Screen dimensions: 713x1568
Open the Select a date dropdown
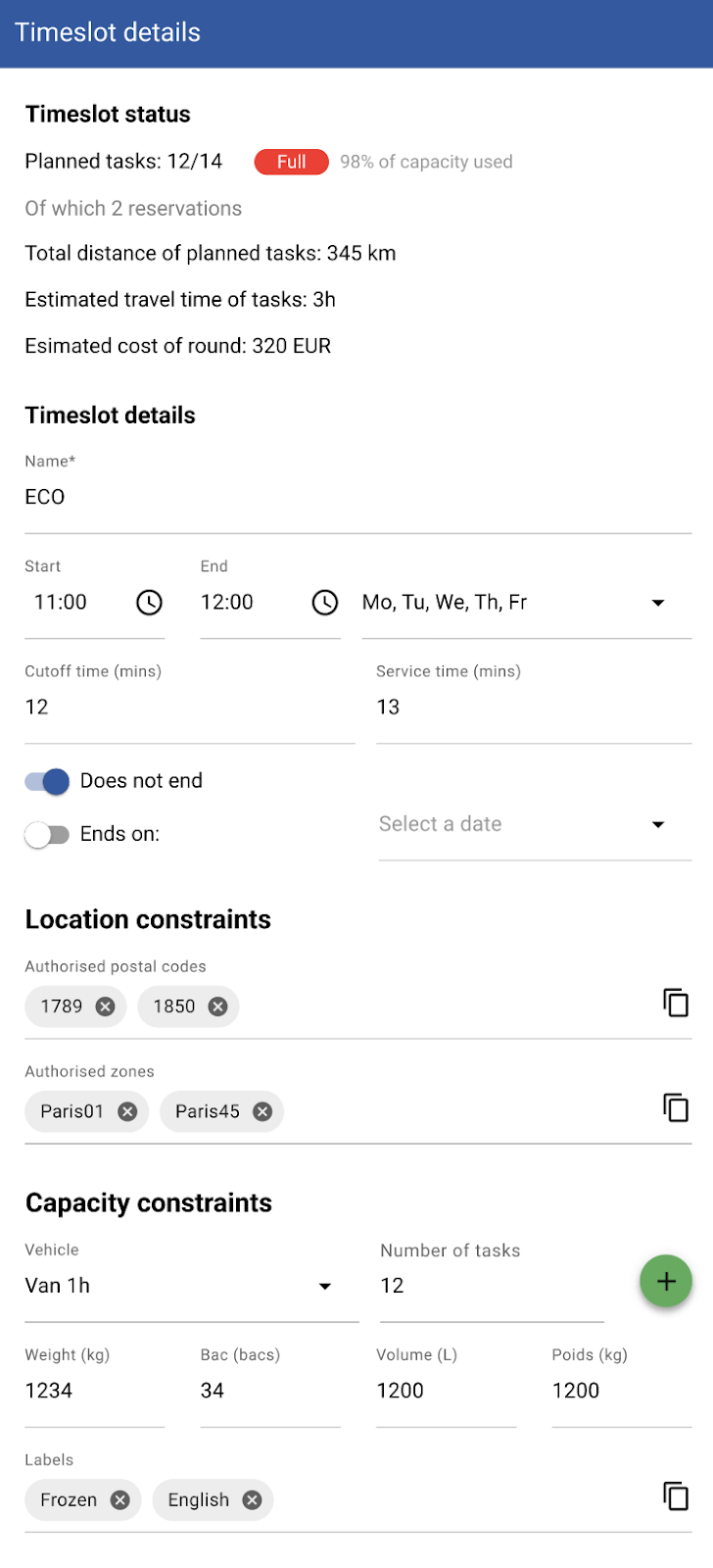click(535, 824)
